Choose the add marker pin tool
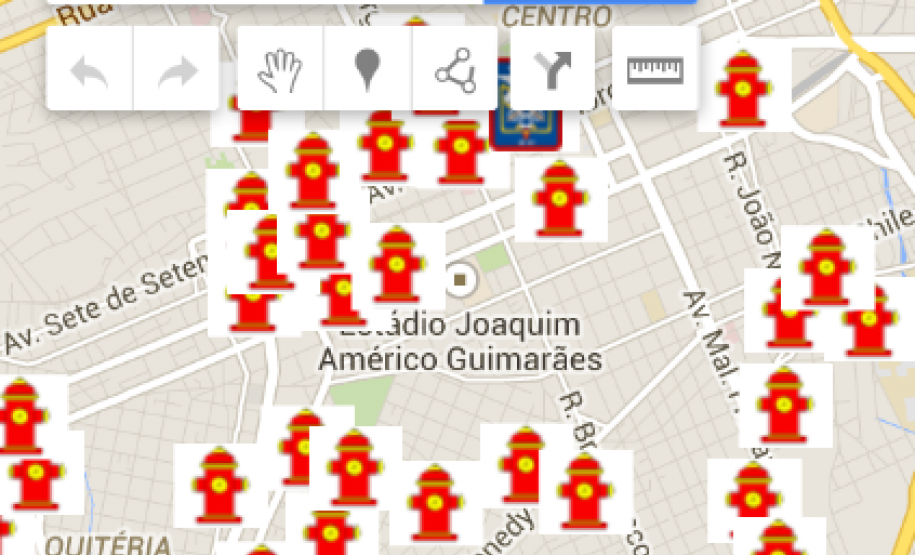The image size is (915, 555). pyautogui.click(x=368, y=70)
